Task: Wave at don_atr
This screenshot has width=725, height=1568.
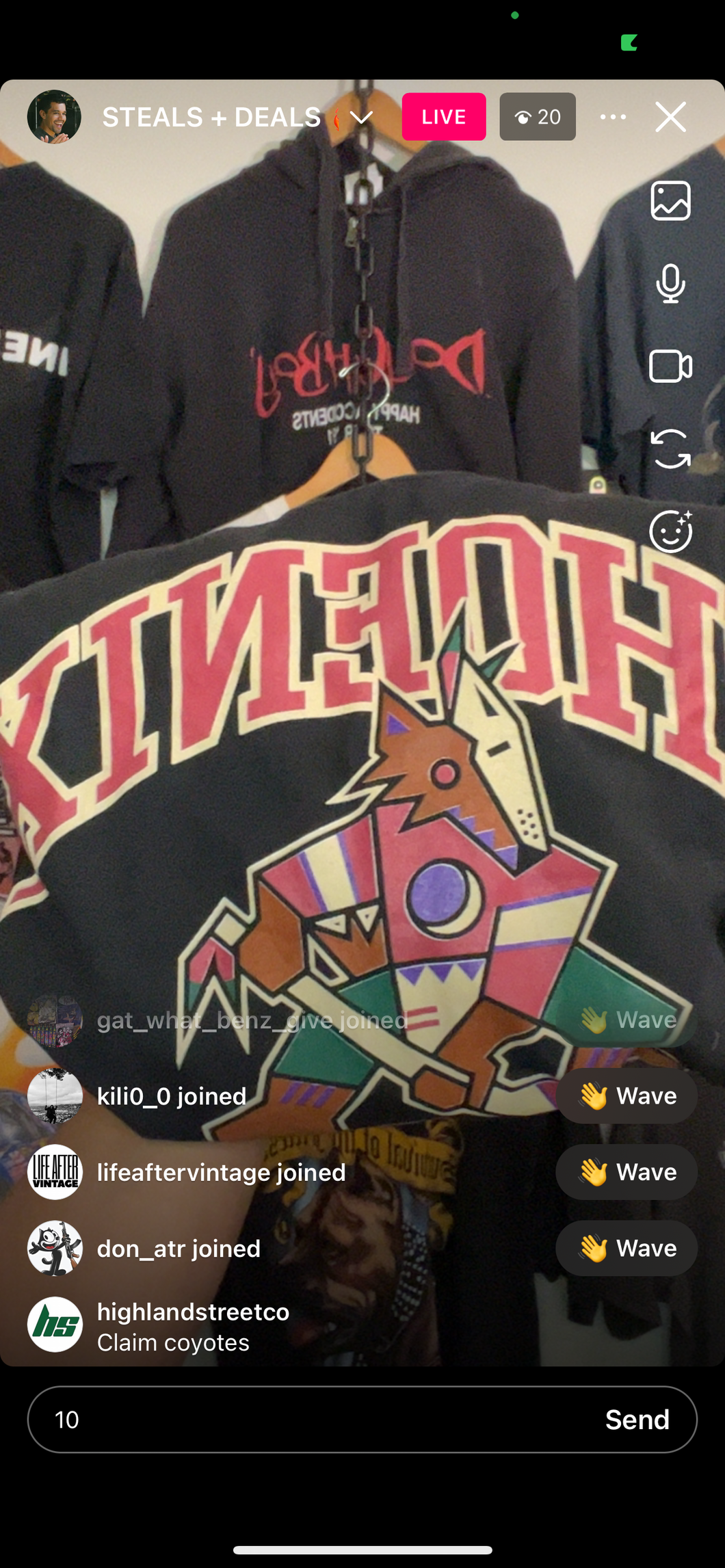Action: coord(626,1248)
